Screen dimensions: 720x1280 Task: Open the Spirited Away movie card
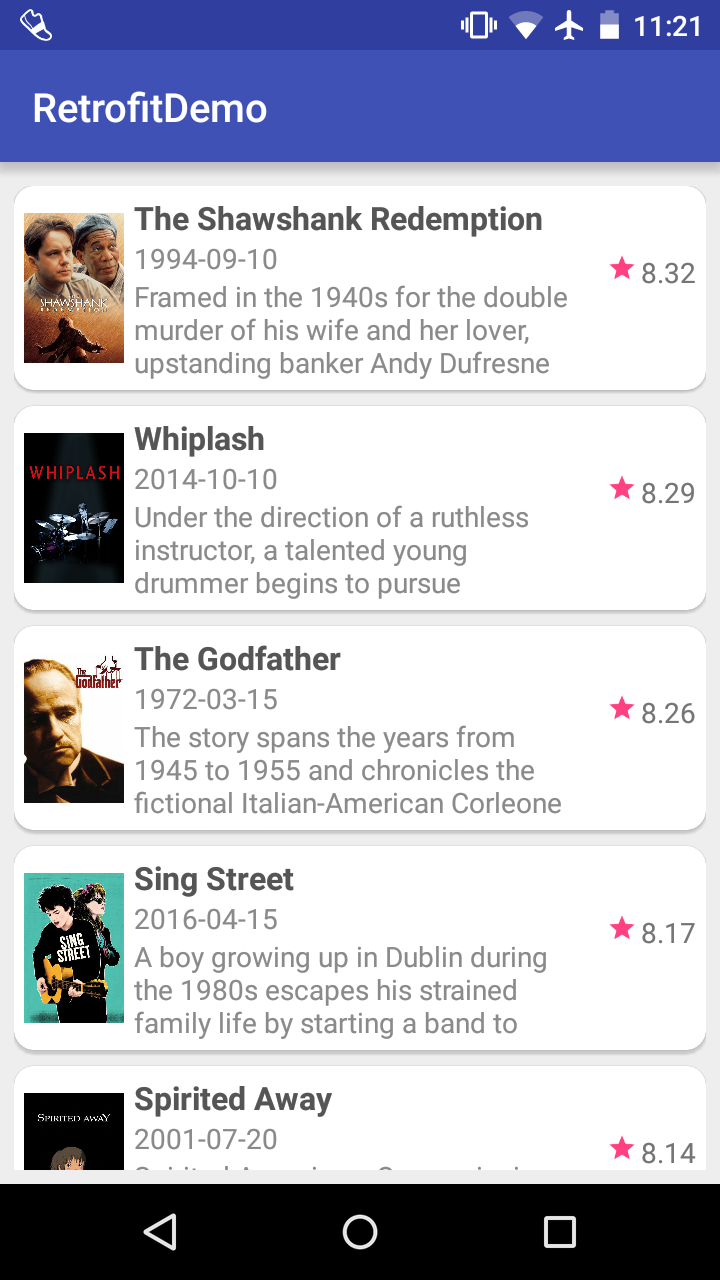click(x=360, y=1118)
